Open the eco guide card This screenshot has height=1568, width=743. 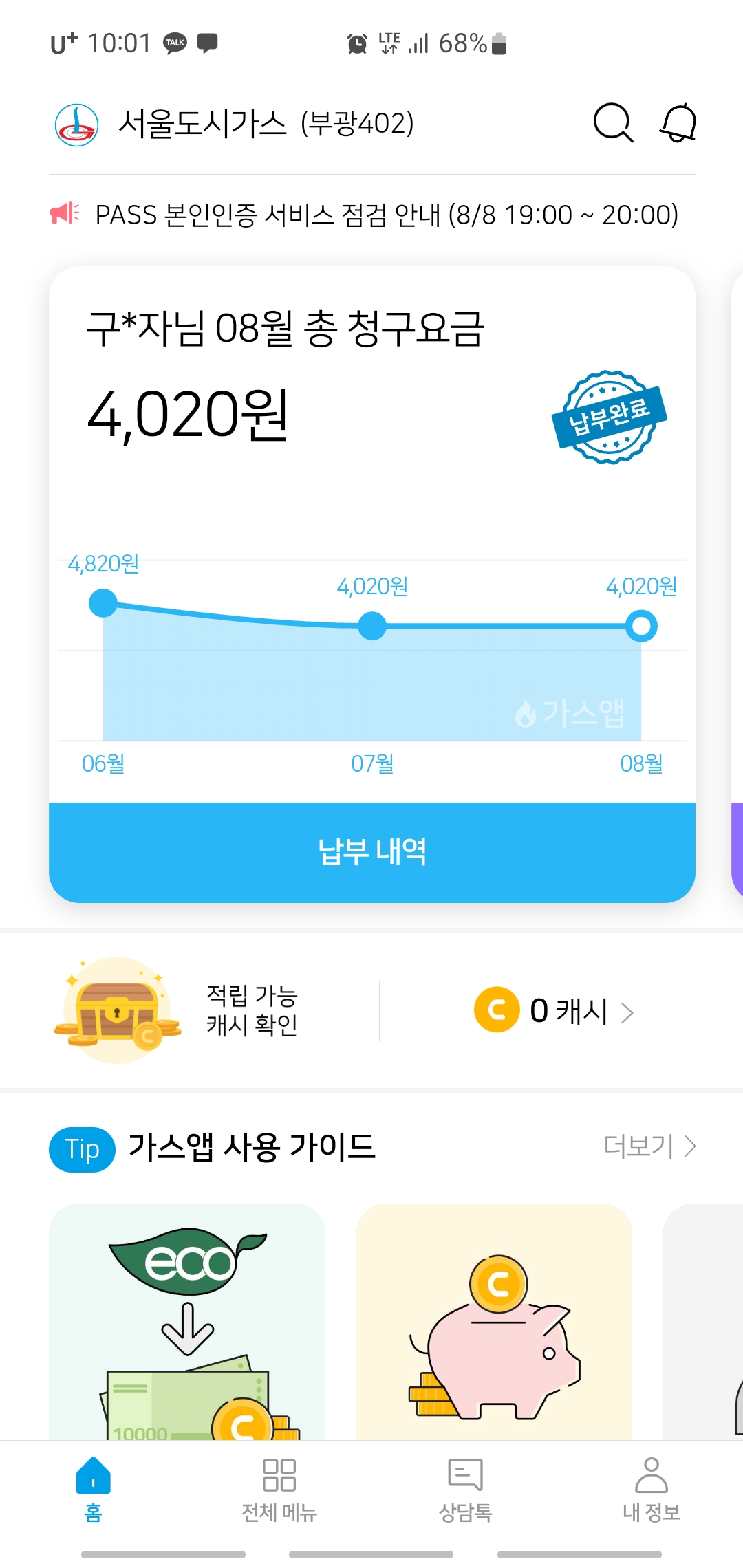click(x=187, y=1320)
